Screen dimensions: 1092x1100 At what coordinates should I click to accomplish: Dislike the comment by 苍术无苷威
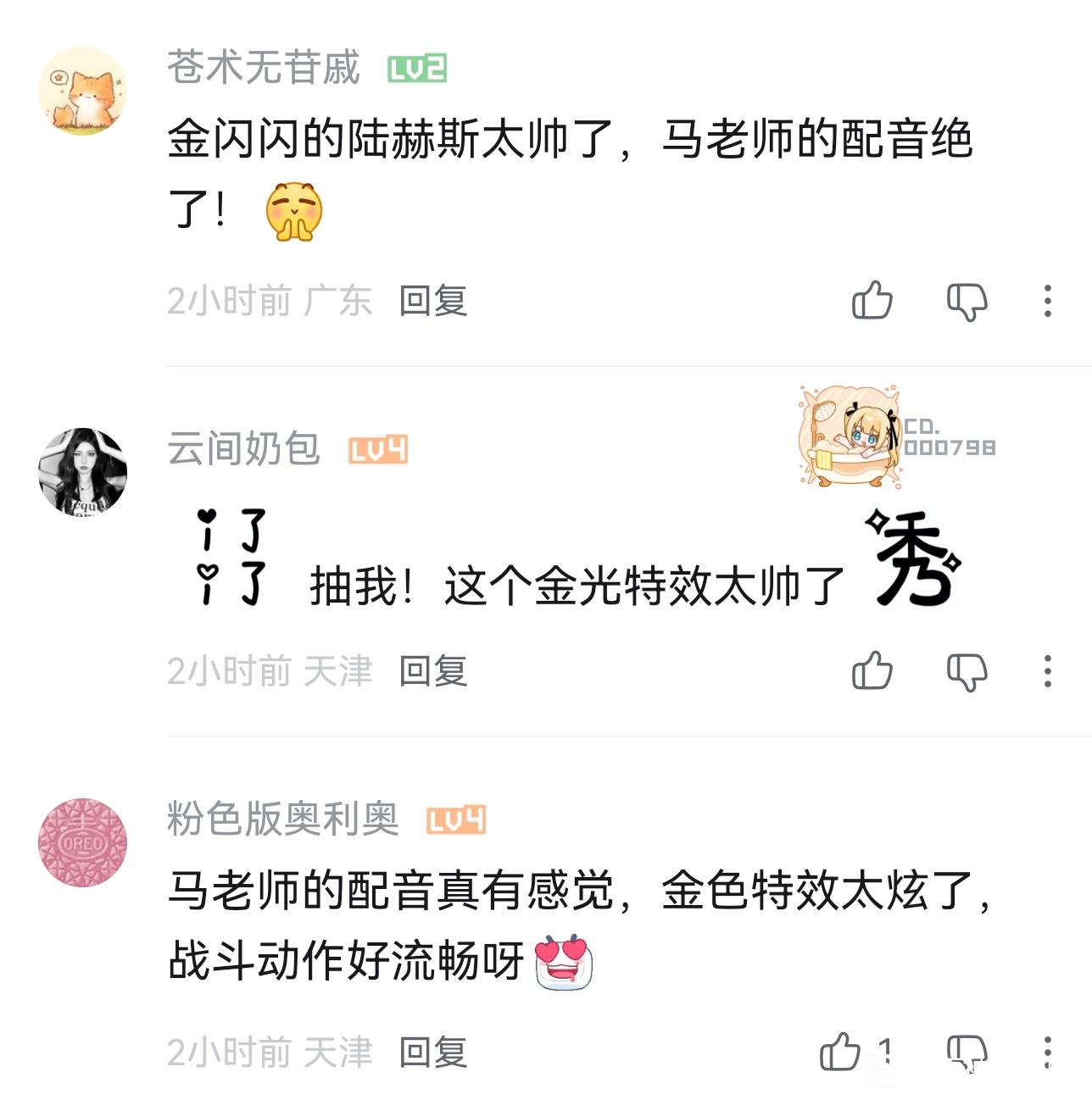967,301
